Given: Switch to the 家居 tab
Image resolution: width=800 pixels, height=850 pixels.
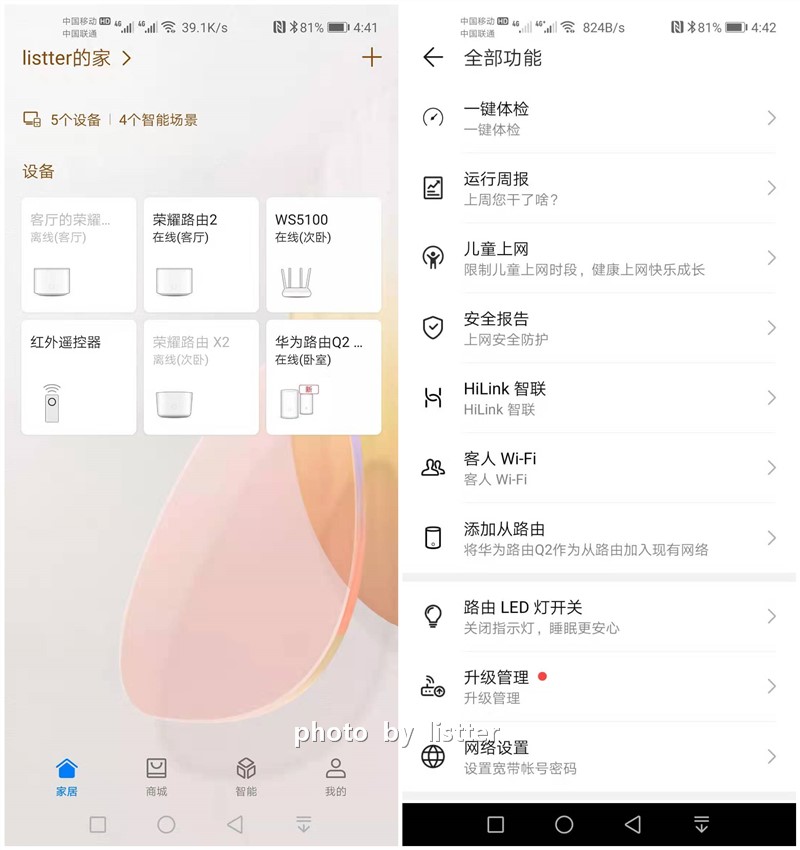Looking at the screenshot, I should tap(66, 775).
